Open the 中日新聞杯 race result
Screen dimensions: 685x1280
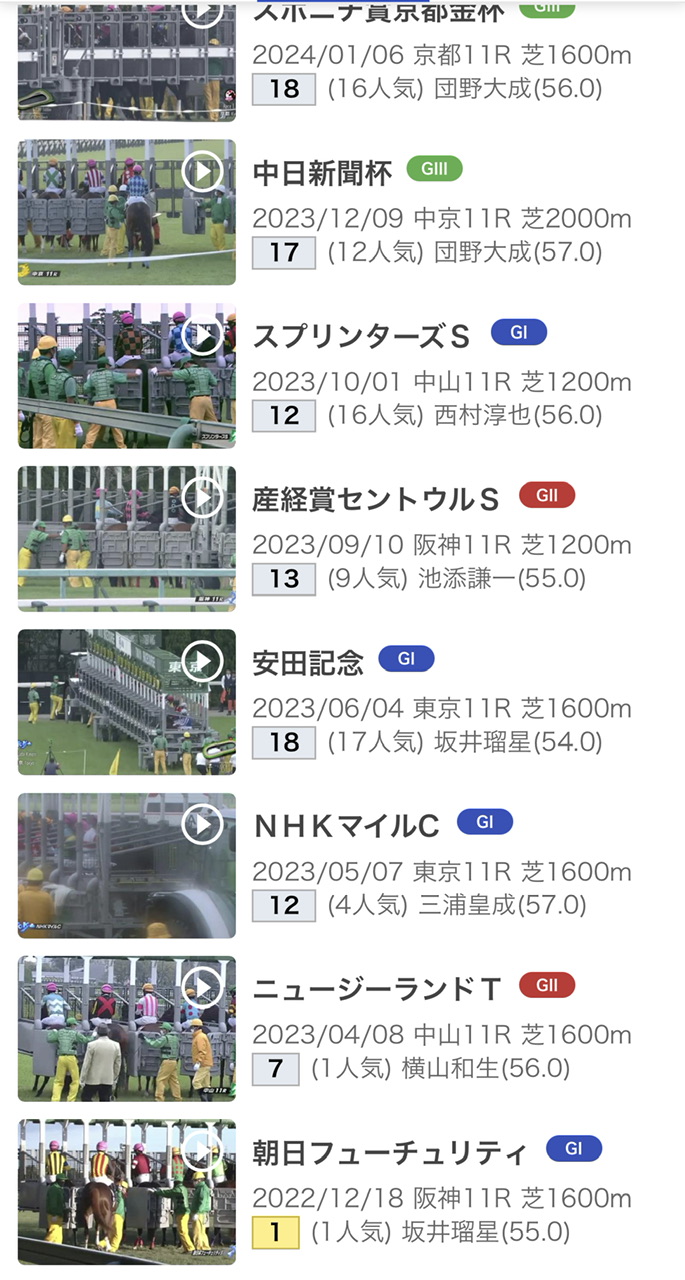pyautogui.click(x=322, y=173)
